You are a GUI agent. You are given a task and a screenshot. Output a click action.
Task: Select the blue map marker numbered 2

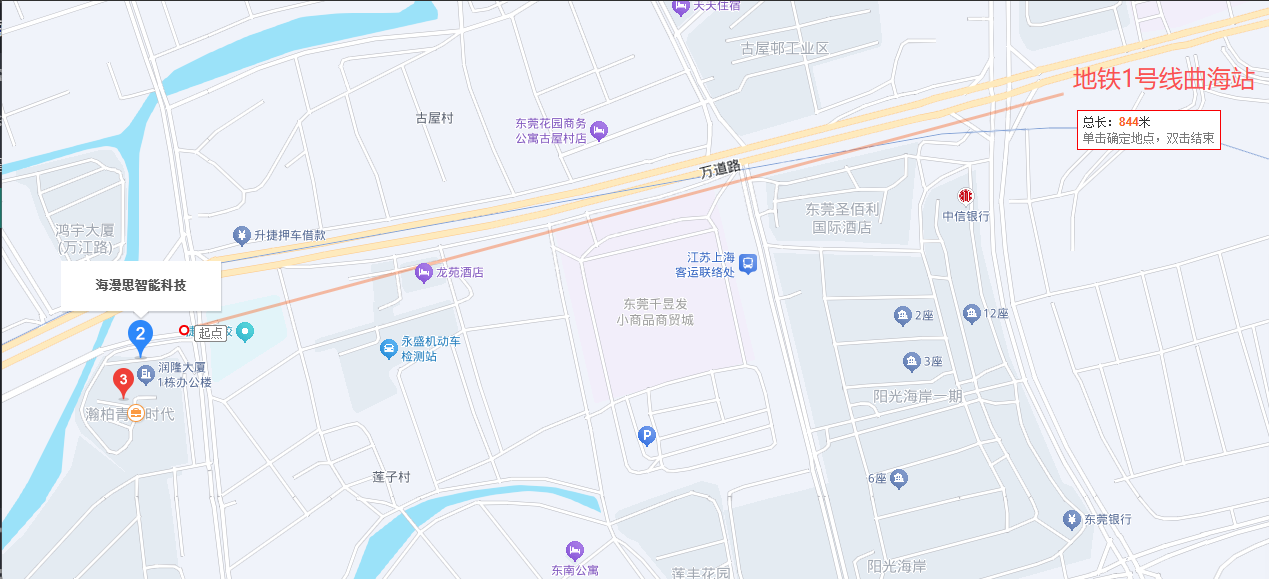point(140,336)
